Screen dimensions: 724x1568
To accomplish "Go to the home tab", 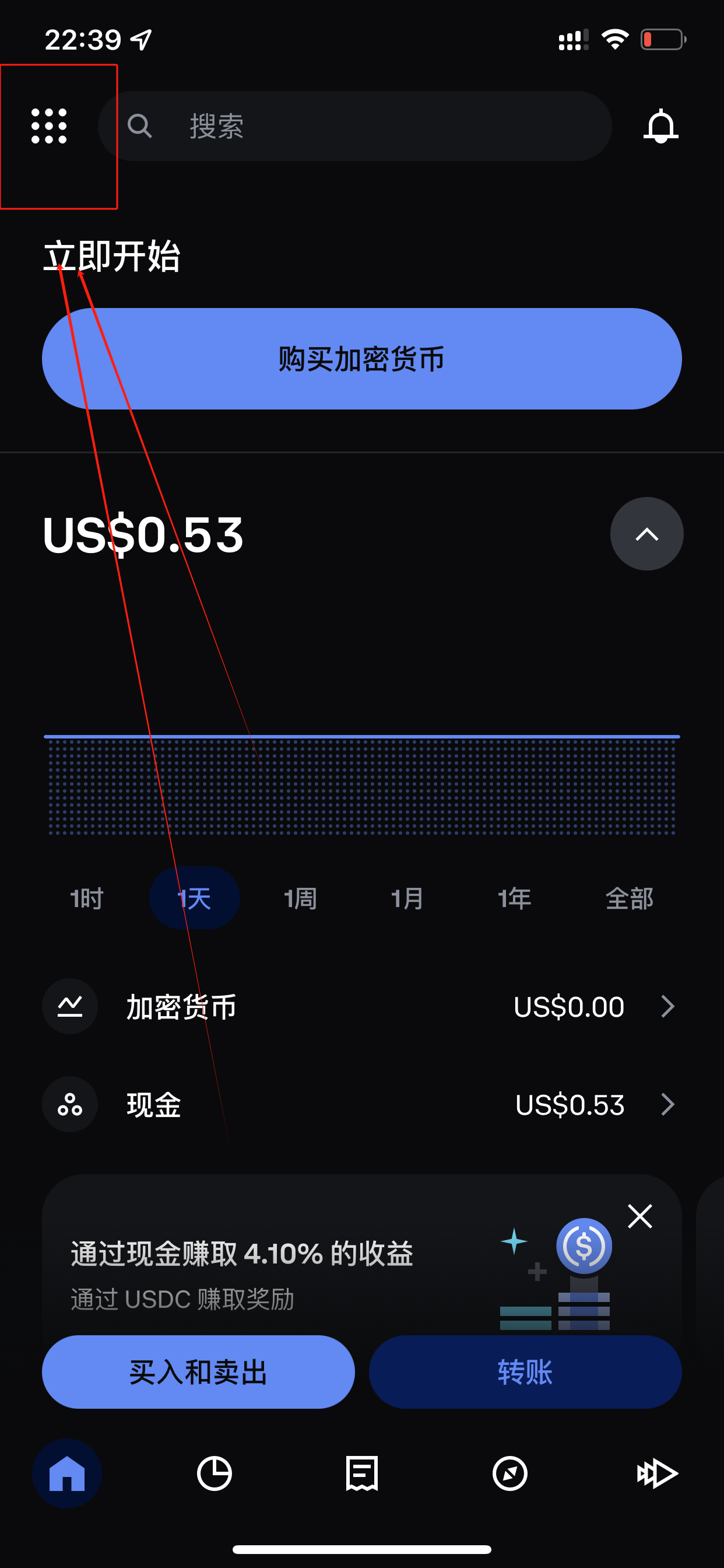I will (x=67, y=1473).
